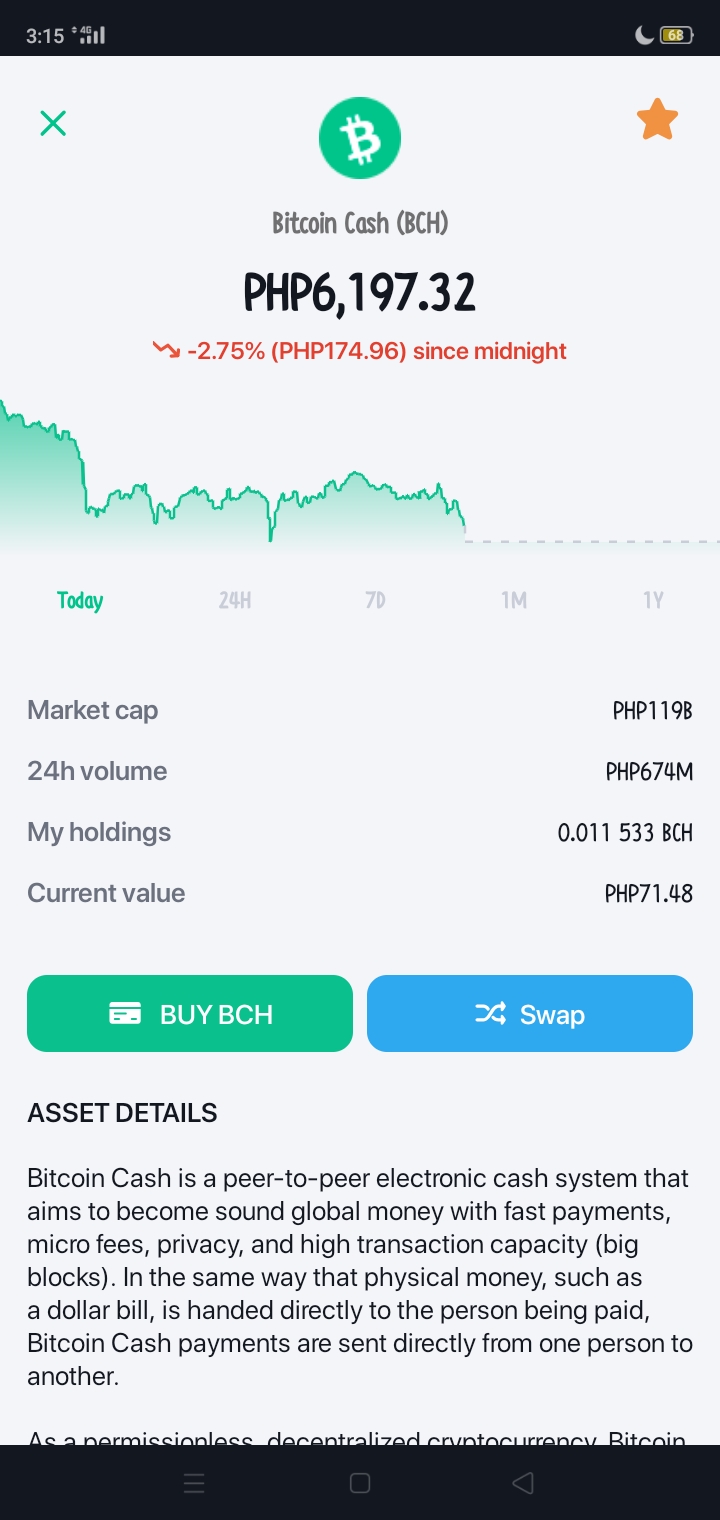
Task: Go to the system home screen
Action: coord(360,1483)
